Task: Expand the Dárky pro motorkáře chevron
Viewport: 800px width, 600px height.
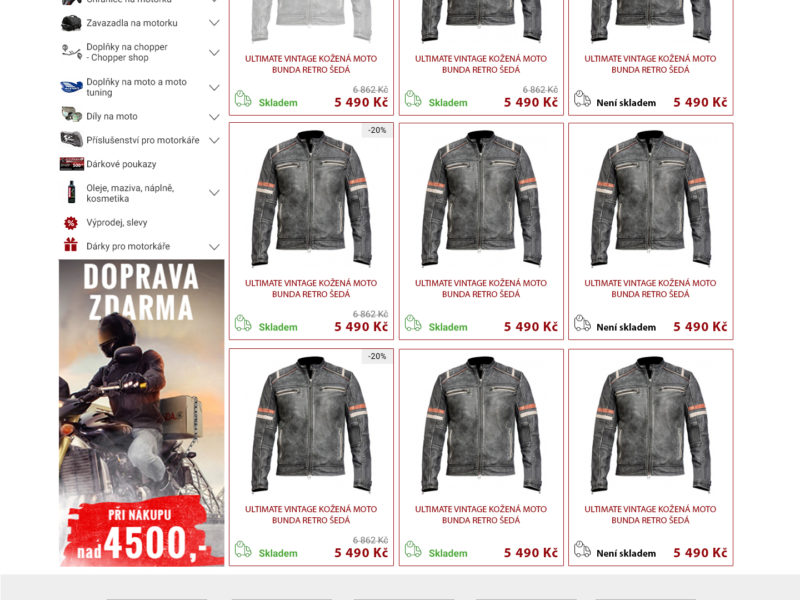Action: [214, 246]
